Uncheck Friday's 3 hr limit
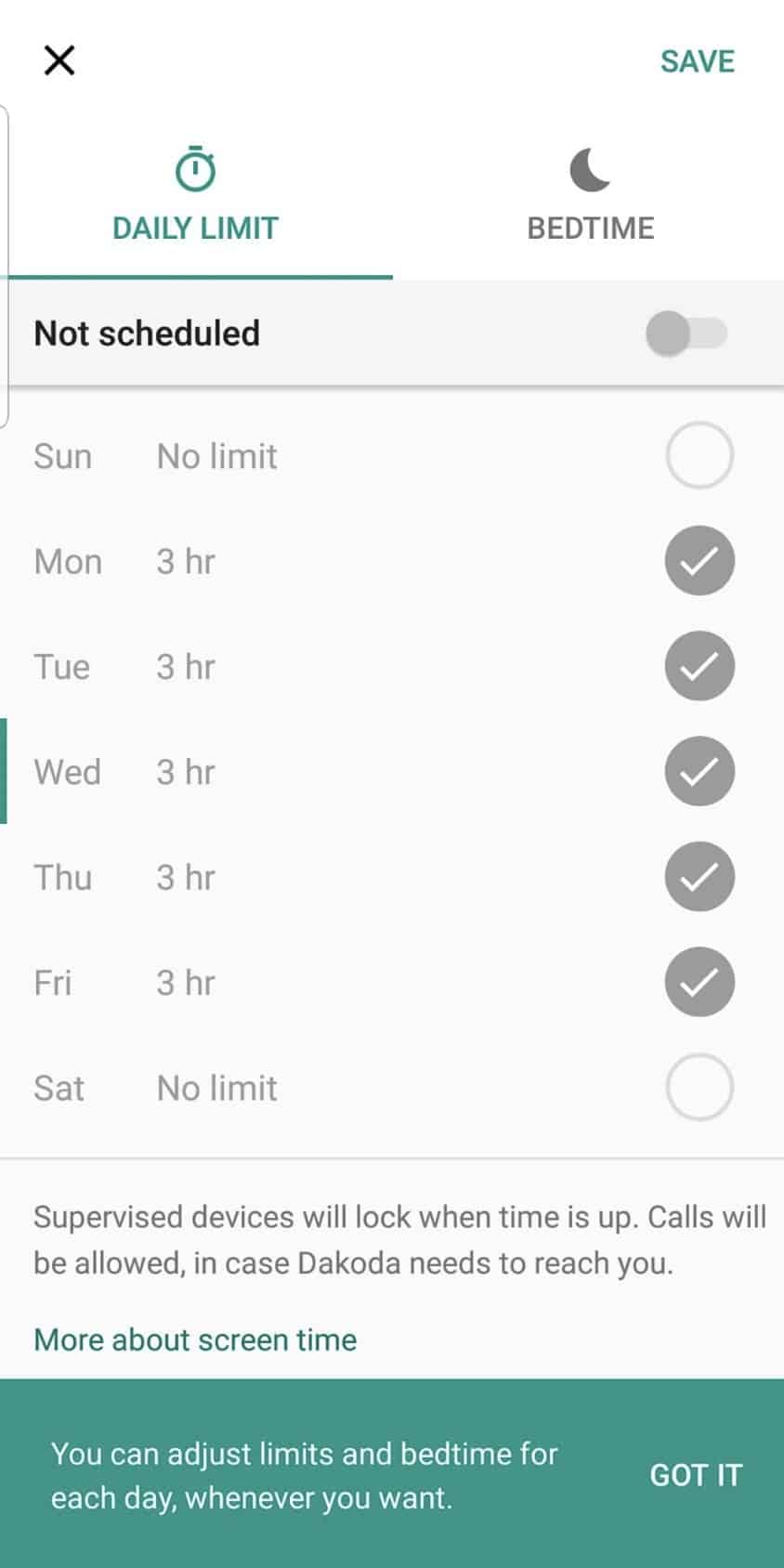The width and height of the screenshot is (784, 1568). (x=699, y=982)
